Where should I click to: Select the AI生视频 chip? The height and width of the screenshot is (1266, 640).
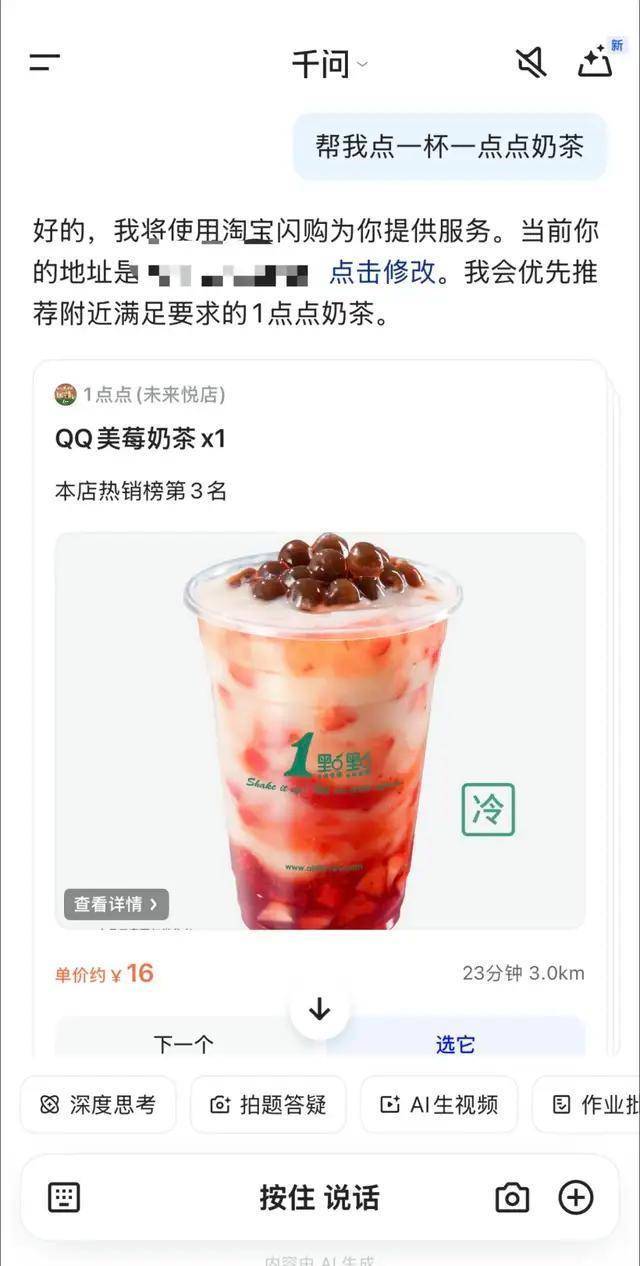click(439, 1105)
